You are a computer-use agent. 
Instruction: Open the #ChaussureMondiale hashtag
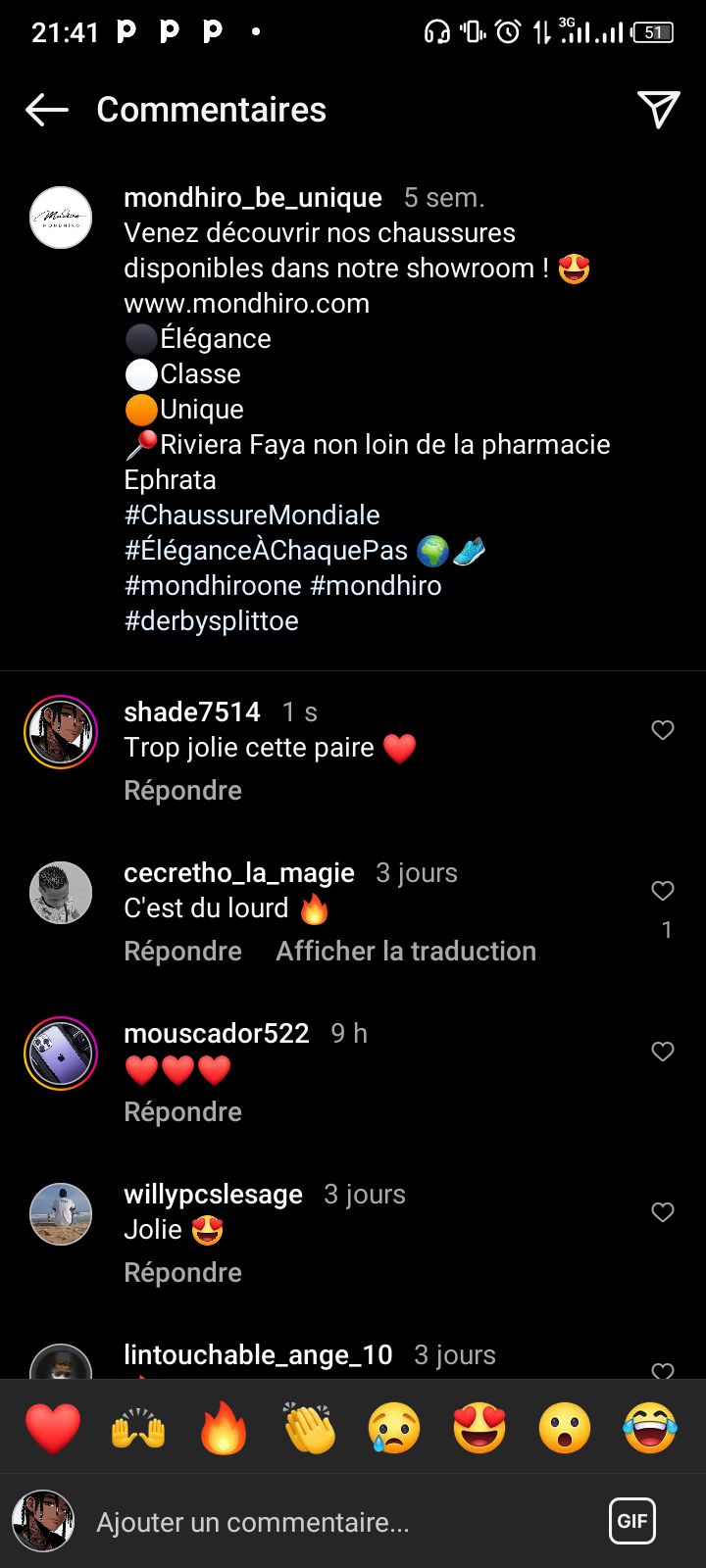(252, 515)
